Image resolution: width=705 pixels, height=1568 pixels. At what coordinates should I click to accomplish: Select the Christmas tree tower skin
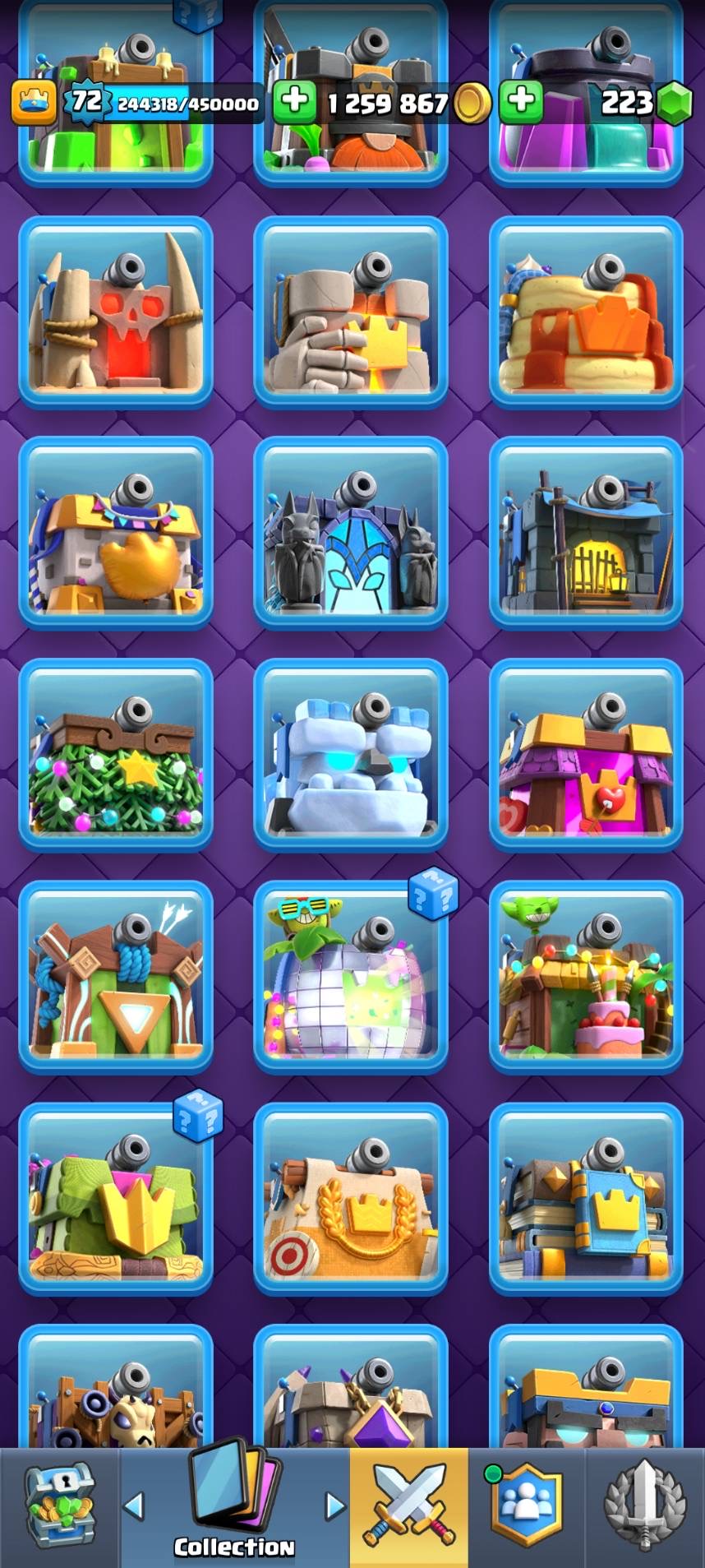116,755
